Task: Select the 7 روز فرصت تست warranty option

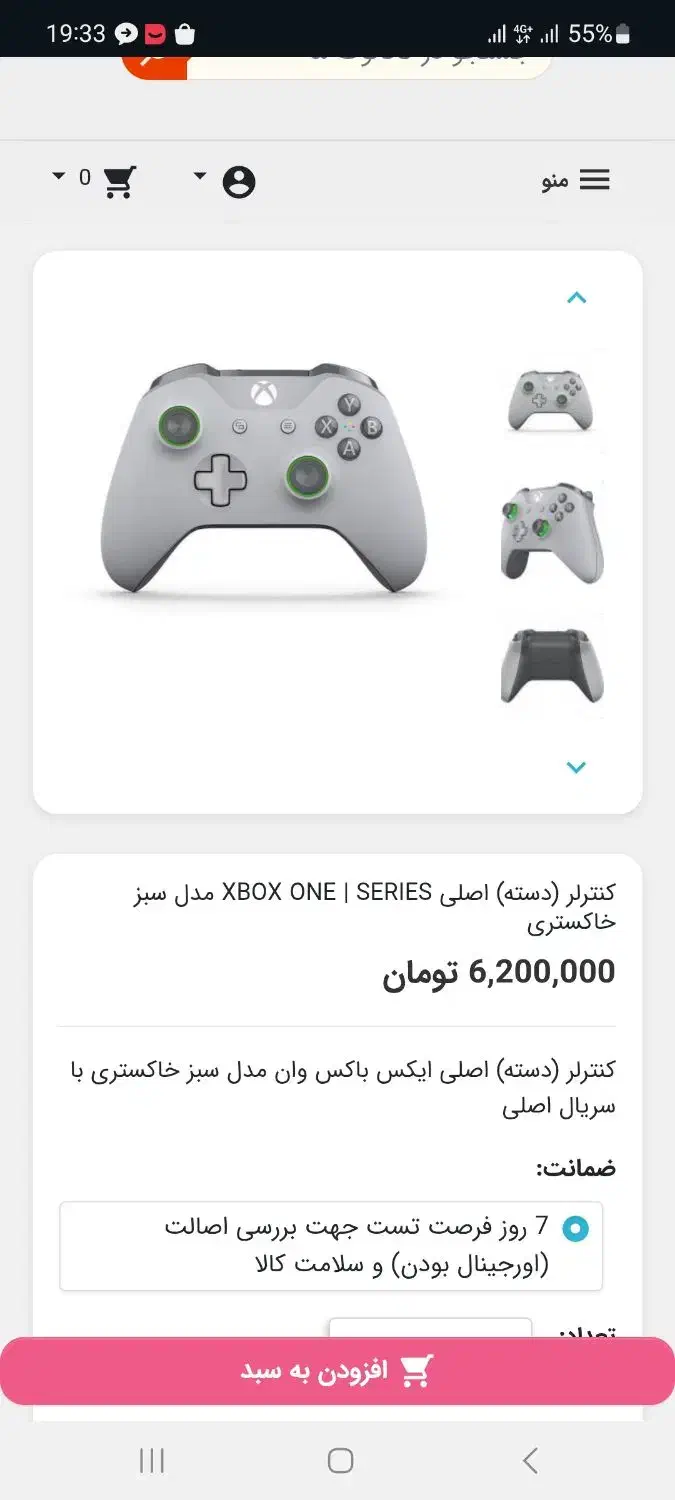Action: coord(576,1228)
